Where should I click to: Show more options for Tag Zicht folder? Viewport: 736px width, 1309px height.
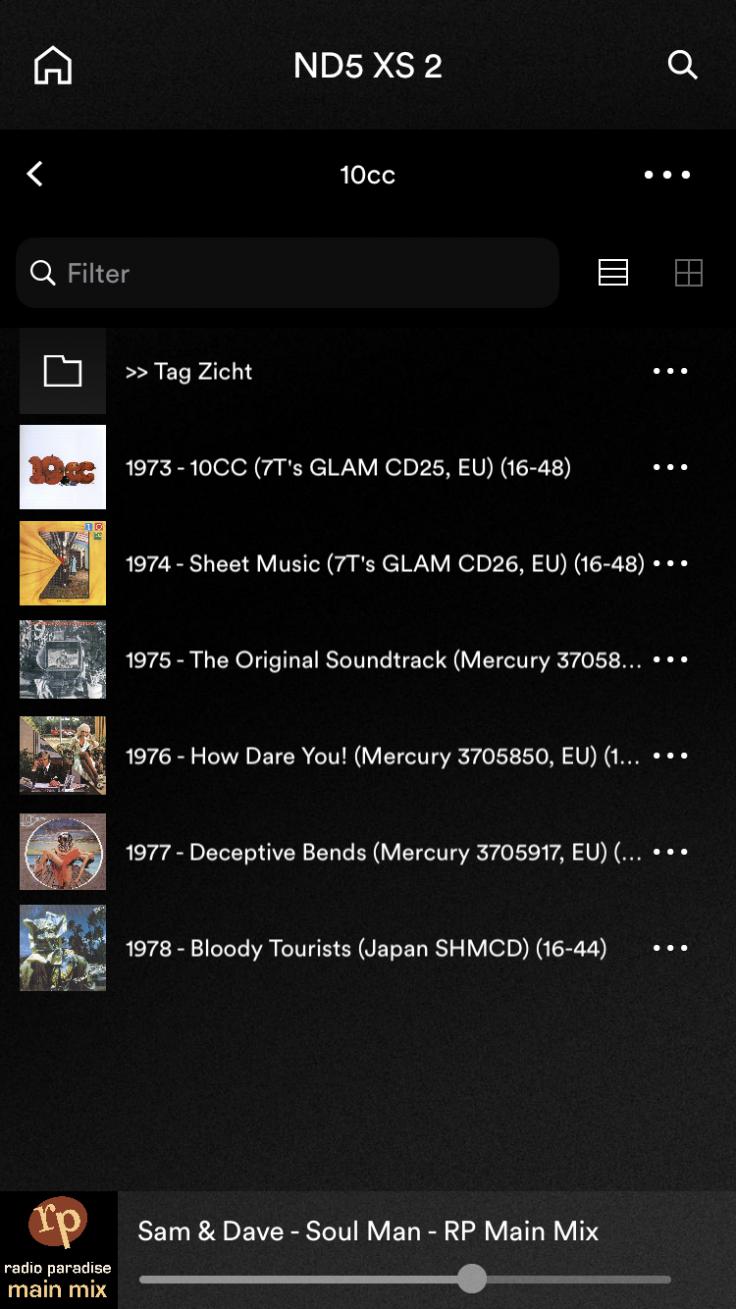pyautogui.click(x=670, y=371)
